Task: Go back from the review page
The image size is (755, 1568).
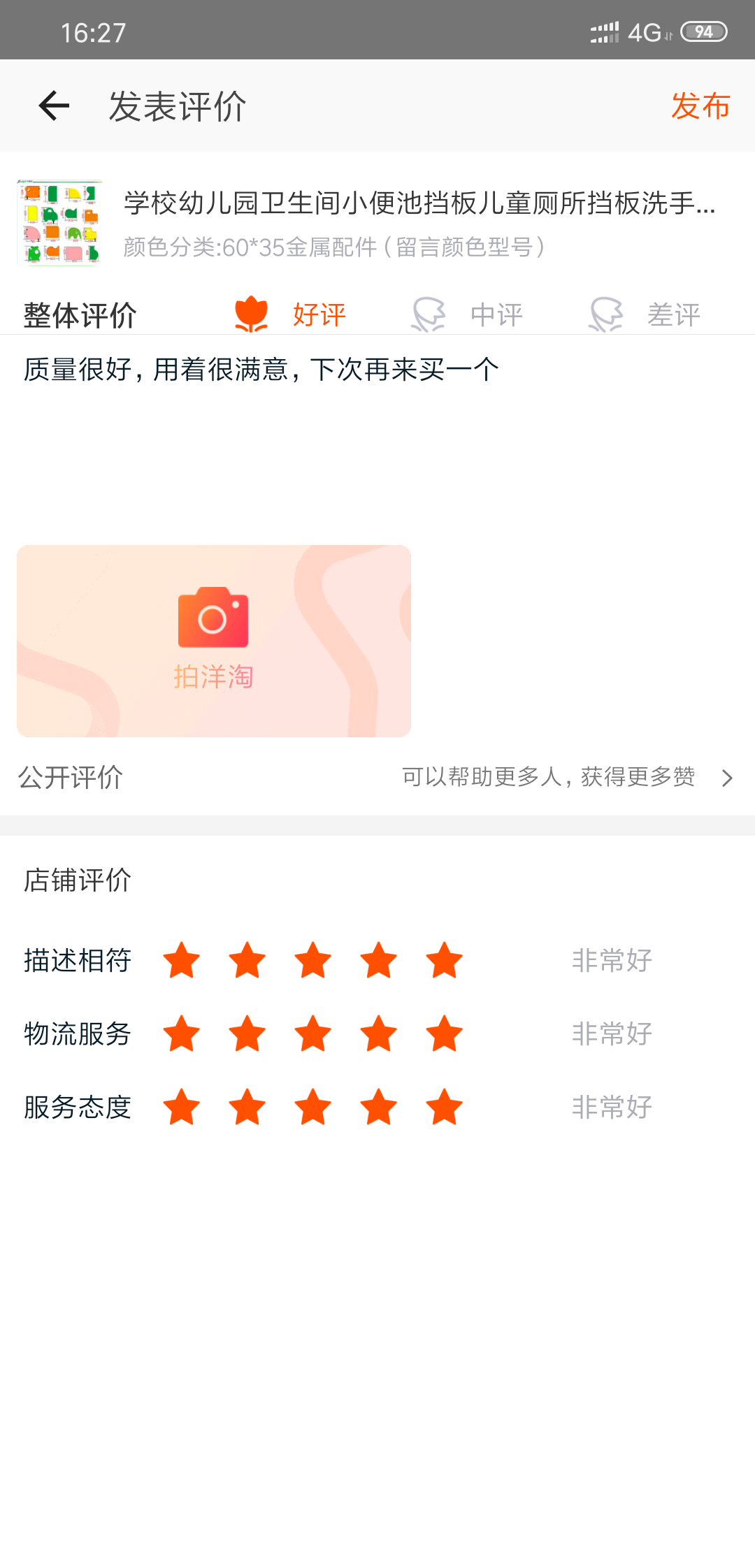Action: point(54,106)
